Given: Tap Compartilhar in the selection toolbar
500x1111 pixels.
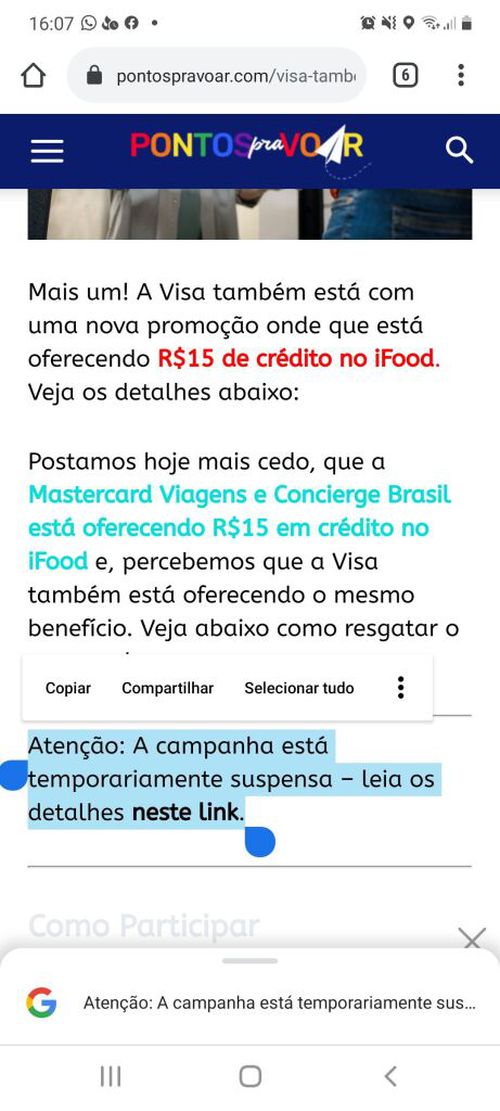Looking at the screenshot, I should click(168, 688).
